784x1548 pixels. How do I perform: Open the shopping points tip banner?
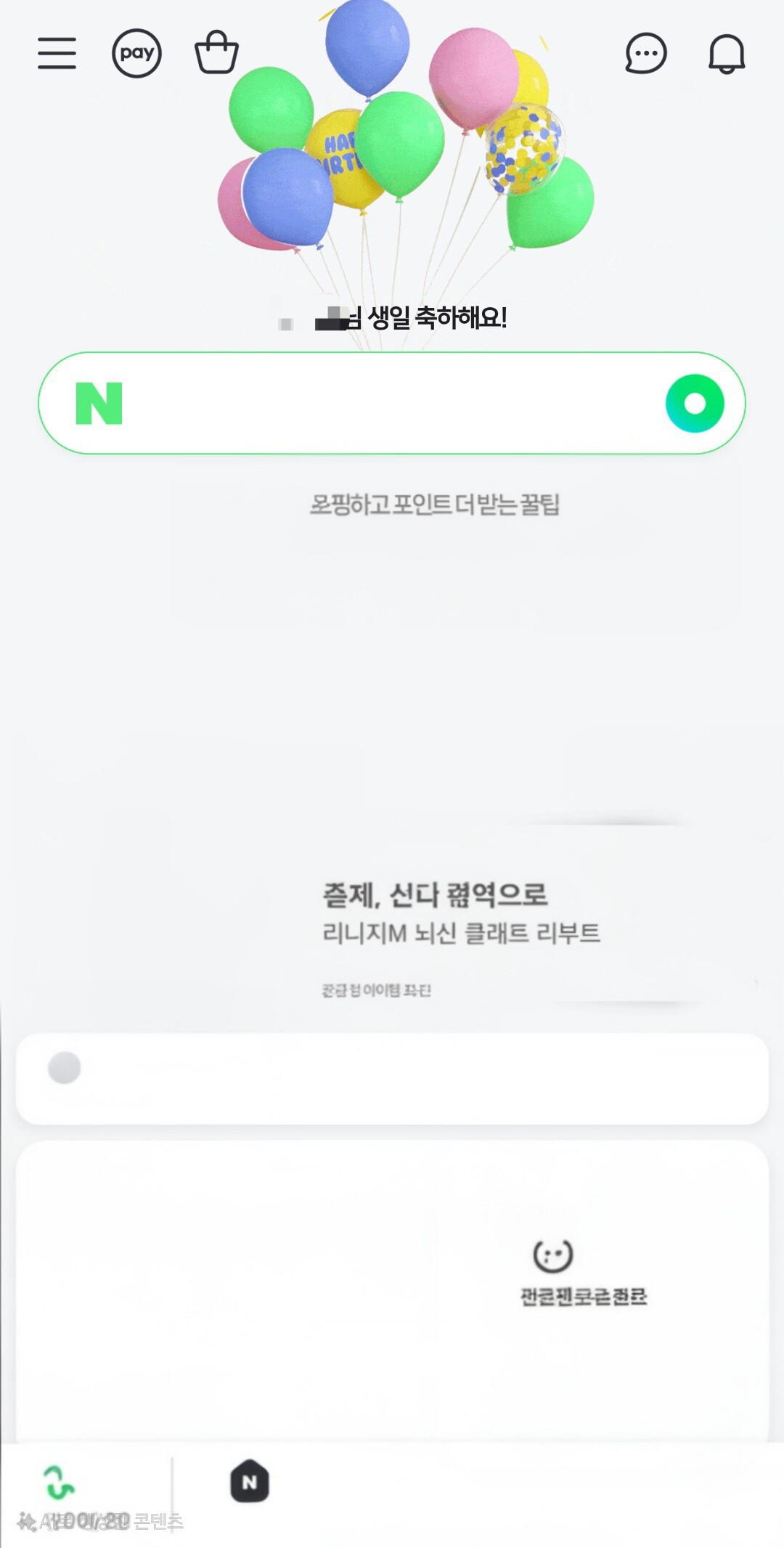point(434,505)
